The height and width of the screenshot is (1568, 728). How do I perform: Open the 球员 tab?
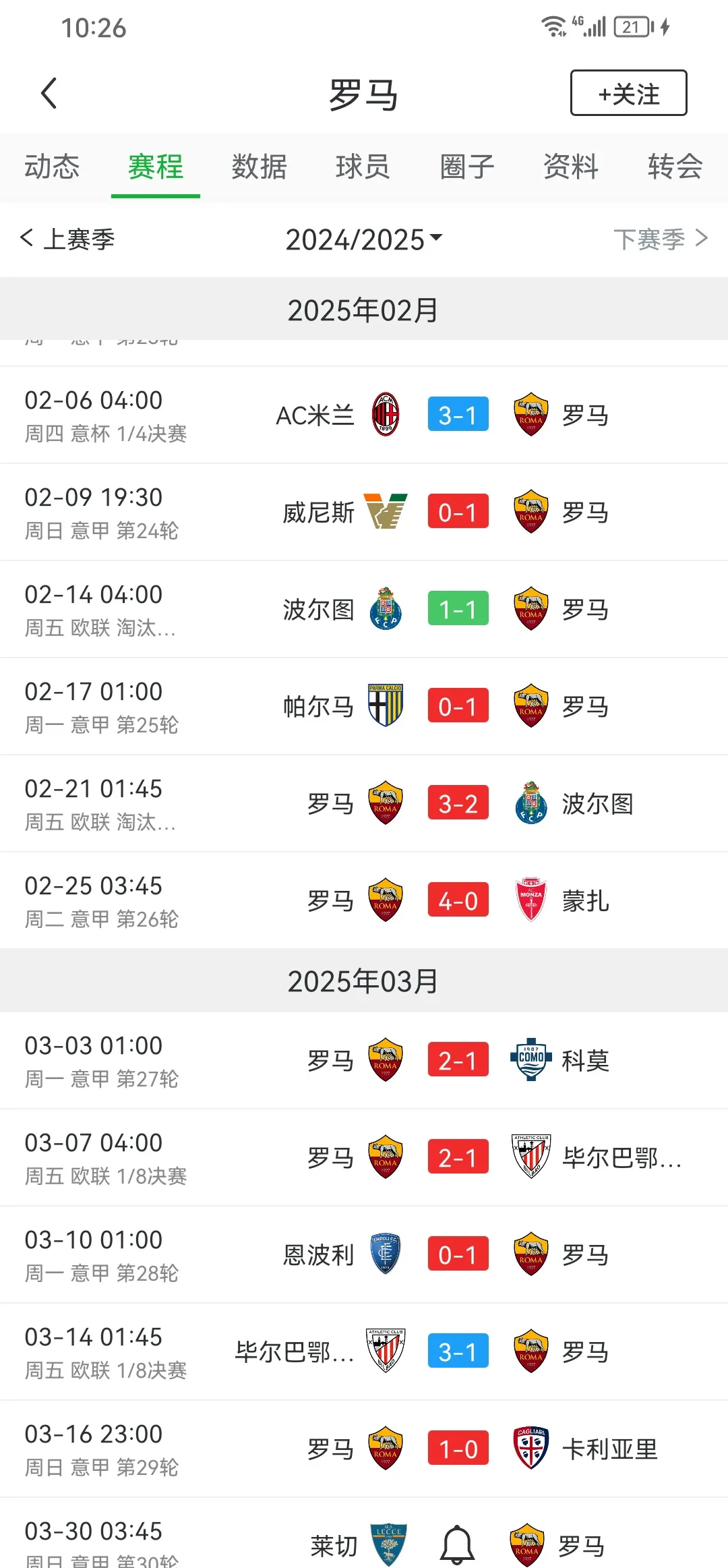tap(363, 167)
